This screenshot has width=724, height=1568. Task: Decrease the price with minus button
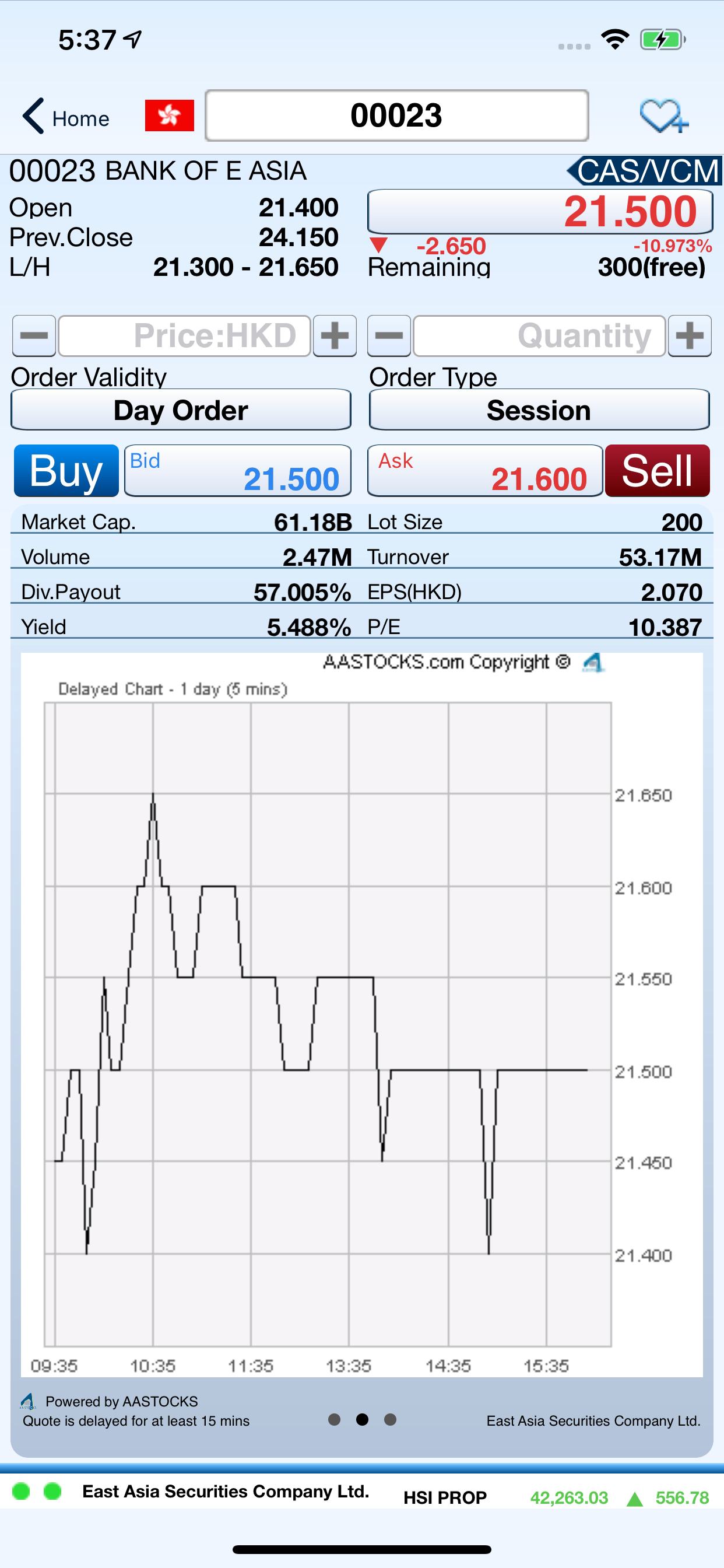[34, 336]
